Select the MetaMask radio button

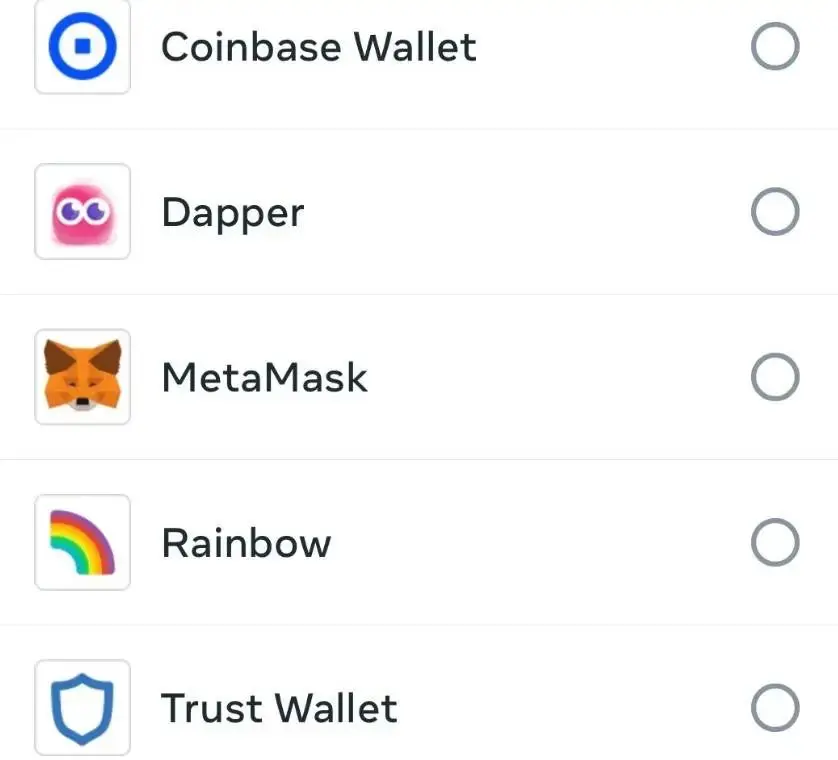tap(774, 378)
